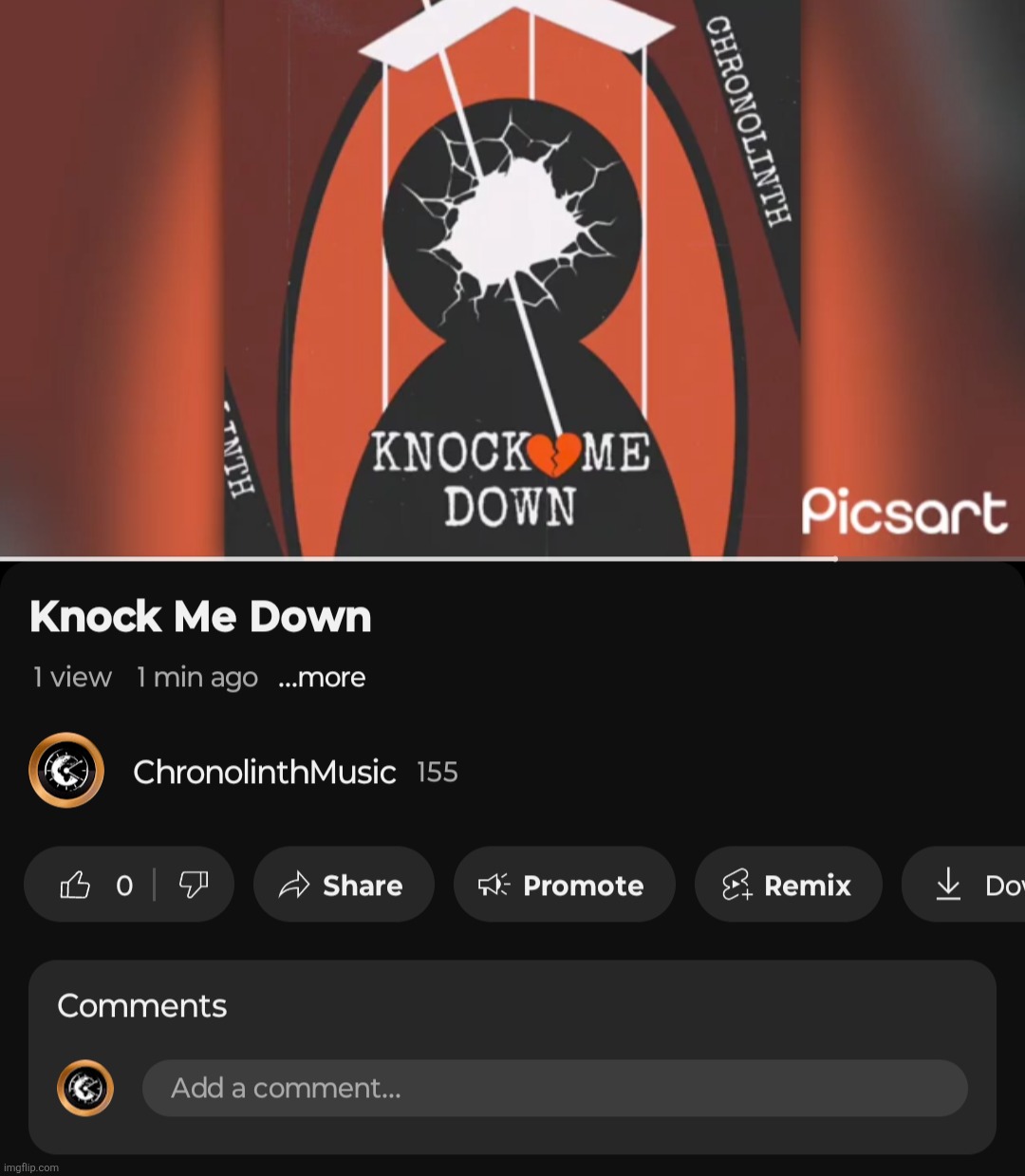Like the Knock Me Down video
Image resolution: width=1025 pixels, height=1176 pixels.
(76, 886)
